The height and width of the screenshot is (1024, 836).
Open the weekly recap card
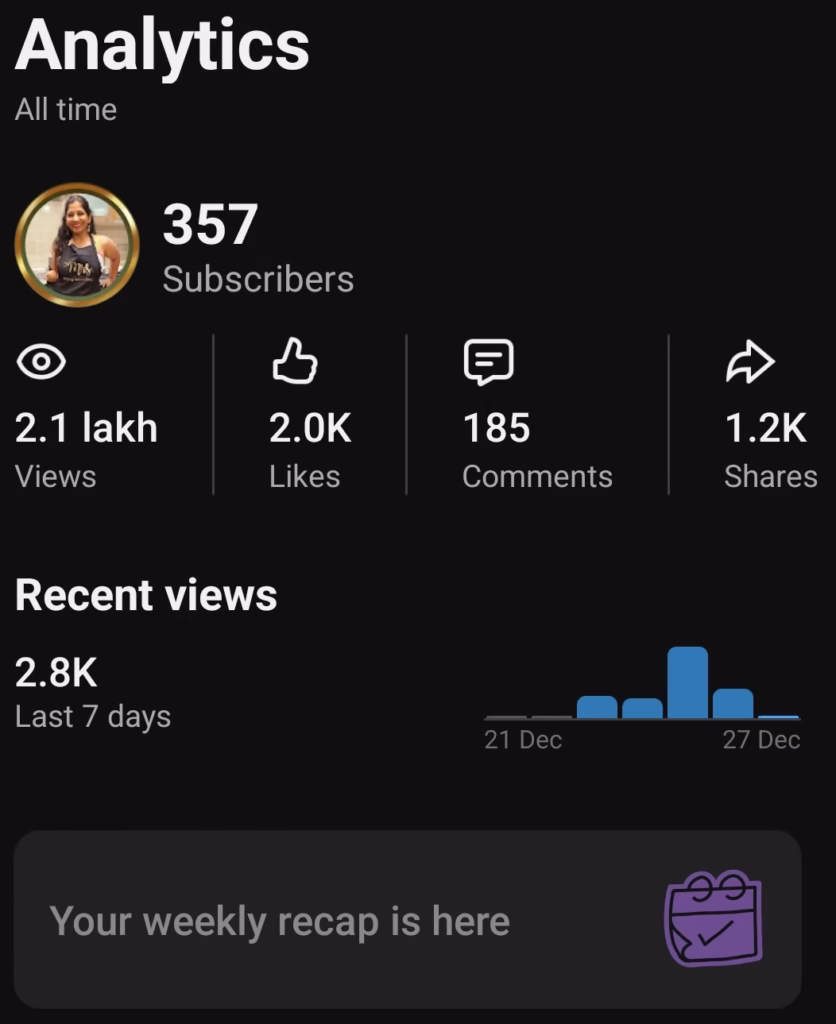pyautogui.click(x=407, y=920)
